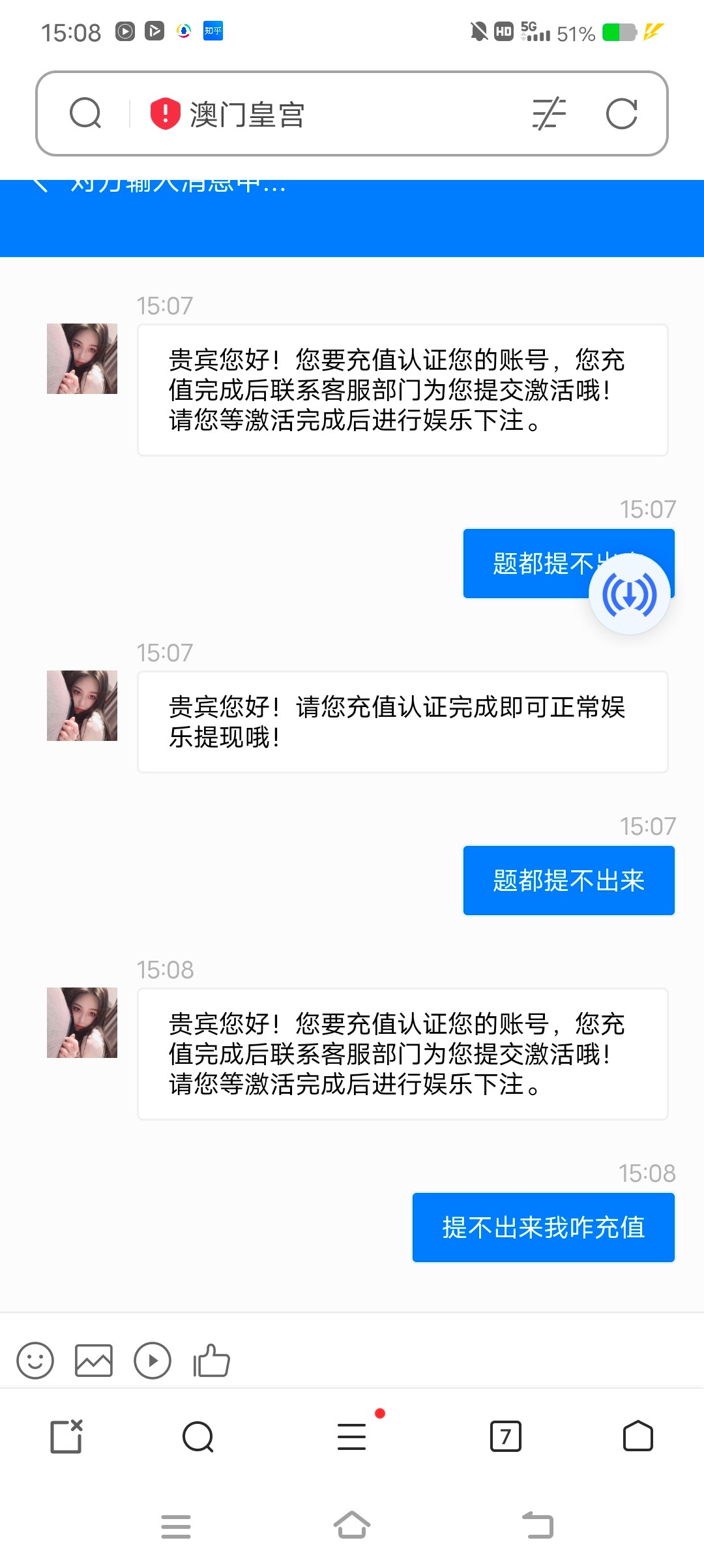Tap the blue message bubble saying 提不出来我咋充值
This screenshot has height=1568, width=704.
click(x=543, y=1227)
